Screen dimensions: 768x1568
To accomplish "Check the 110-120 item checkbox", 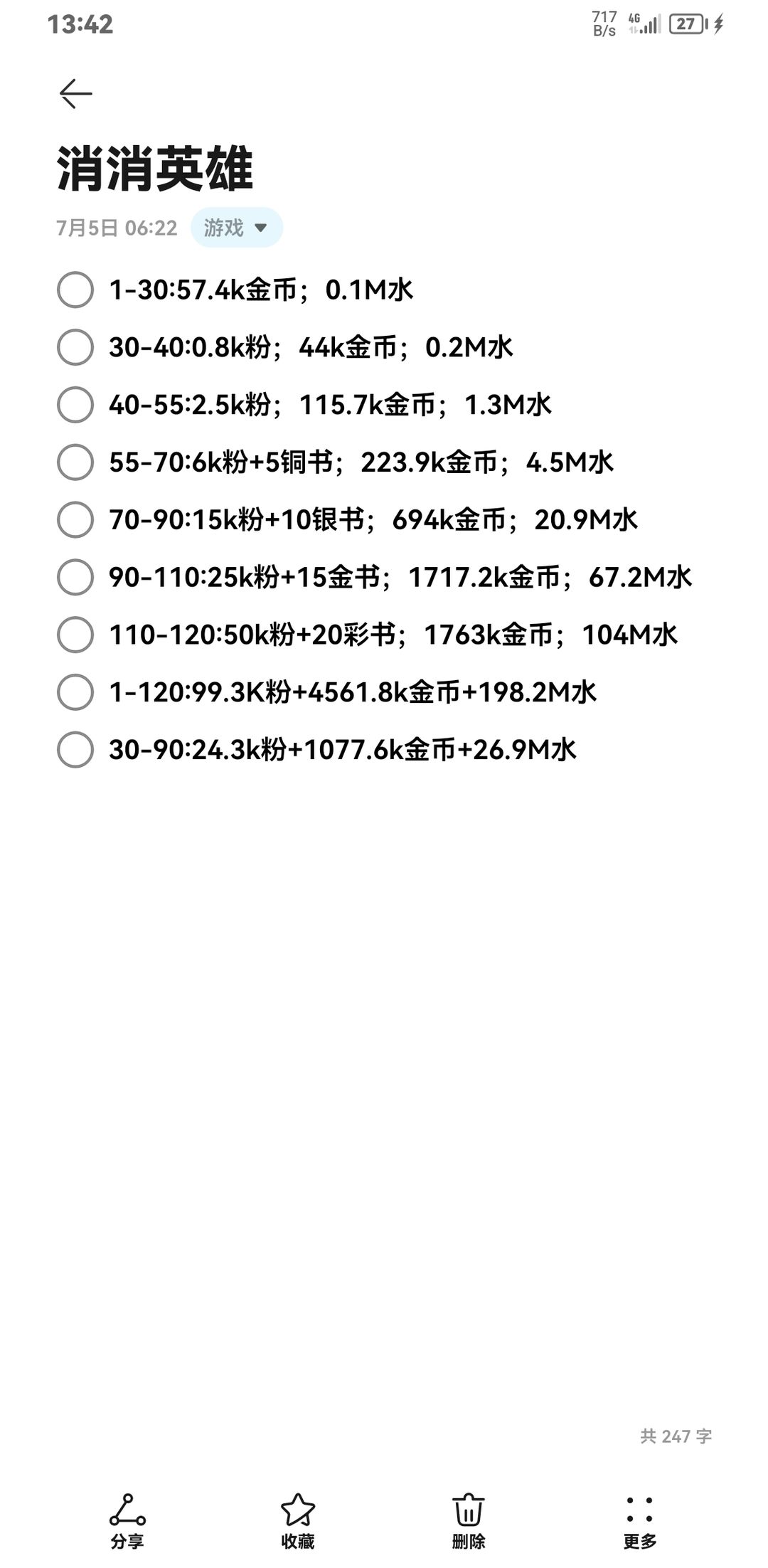I will click(75, 635).
